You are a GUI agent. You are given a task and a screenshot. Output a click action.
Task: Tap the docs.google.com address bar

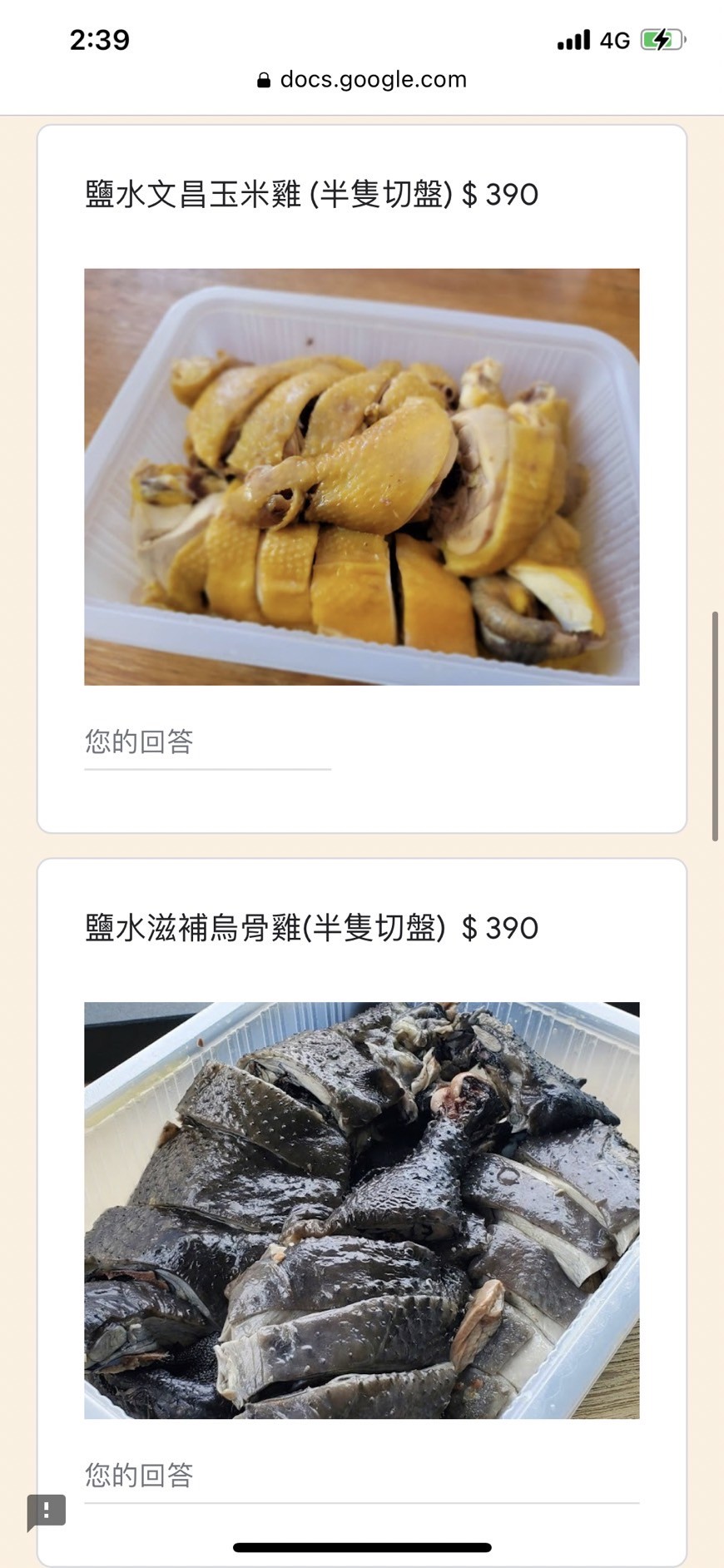point(362,80)
